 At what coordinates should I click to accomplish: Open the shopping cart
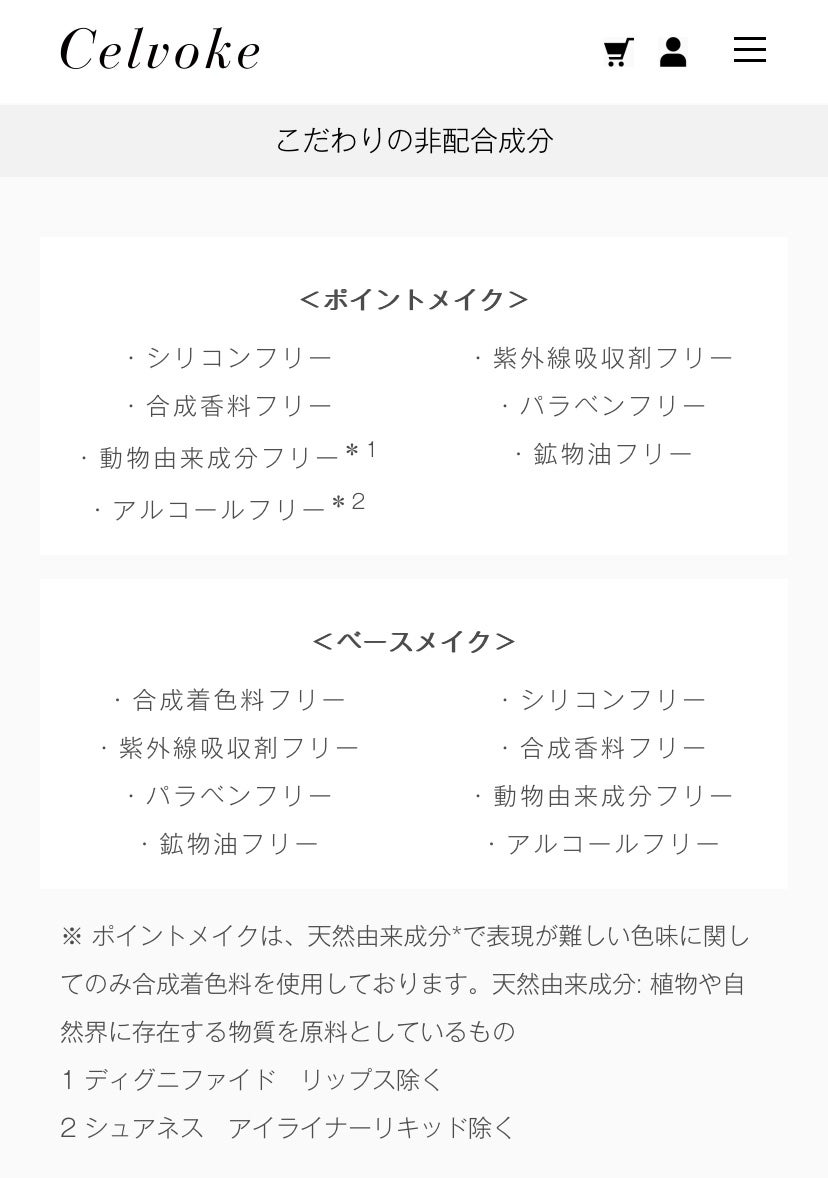(618, 51)
